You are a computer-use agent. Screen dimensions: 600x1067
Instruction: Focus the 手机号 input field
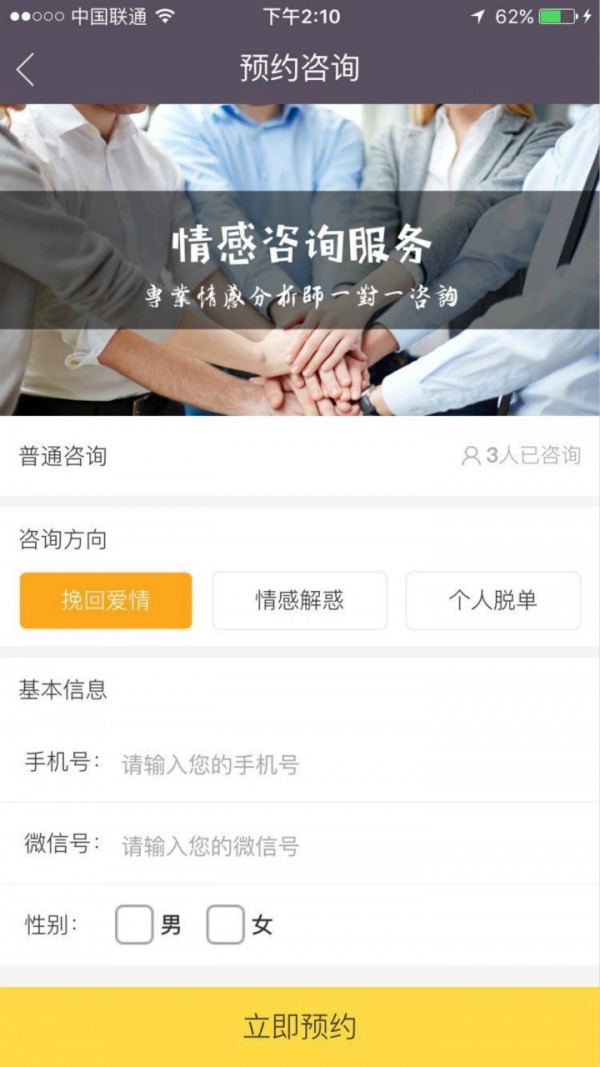(x=340, y=765)
